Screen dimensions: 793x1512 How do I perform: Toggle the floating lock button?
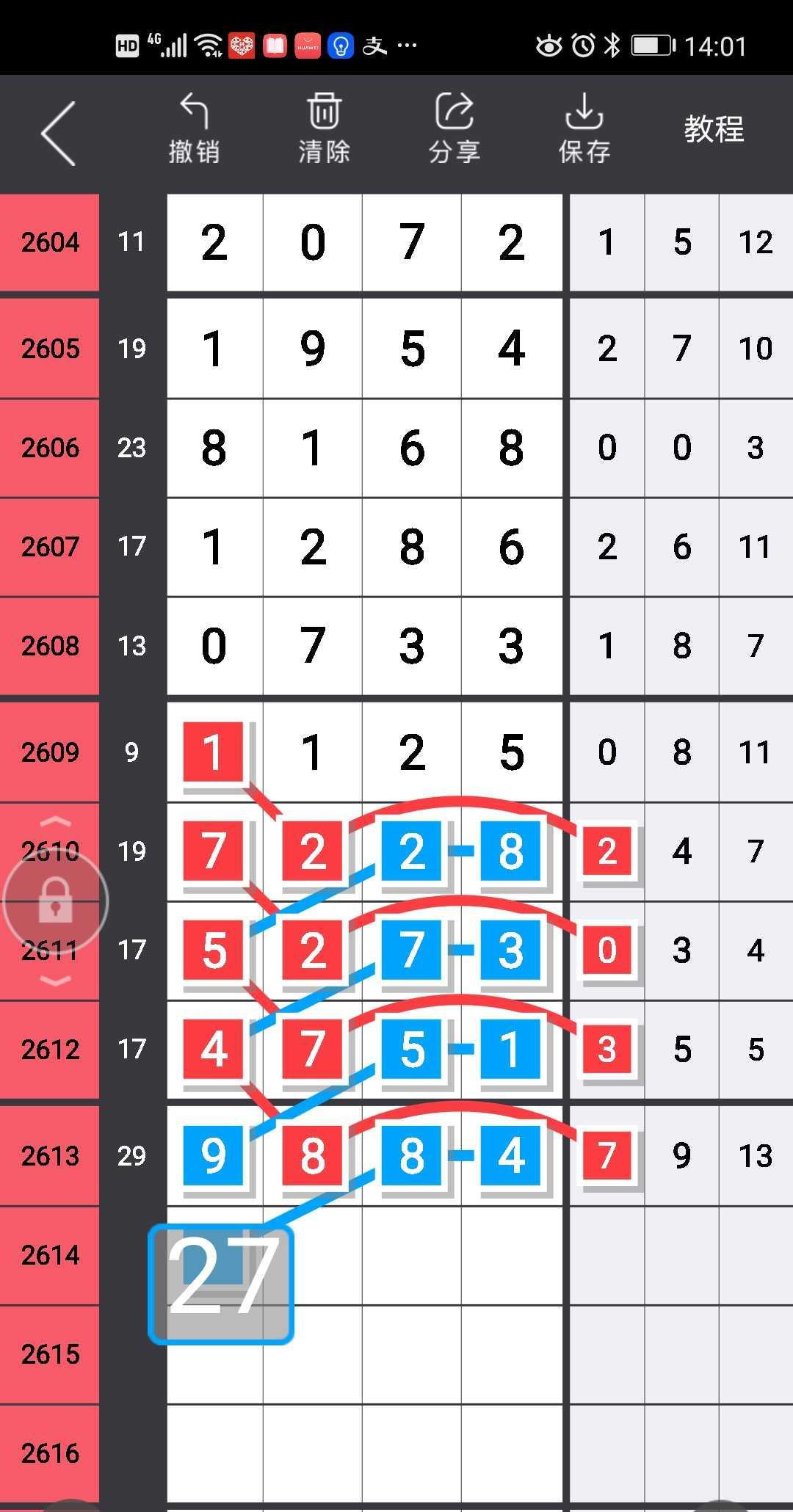[56, 901]
